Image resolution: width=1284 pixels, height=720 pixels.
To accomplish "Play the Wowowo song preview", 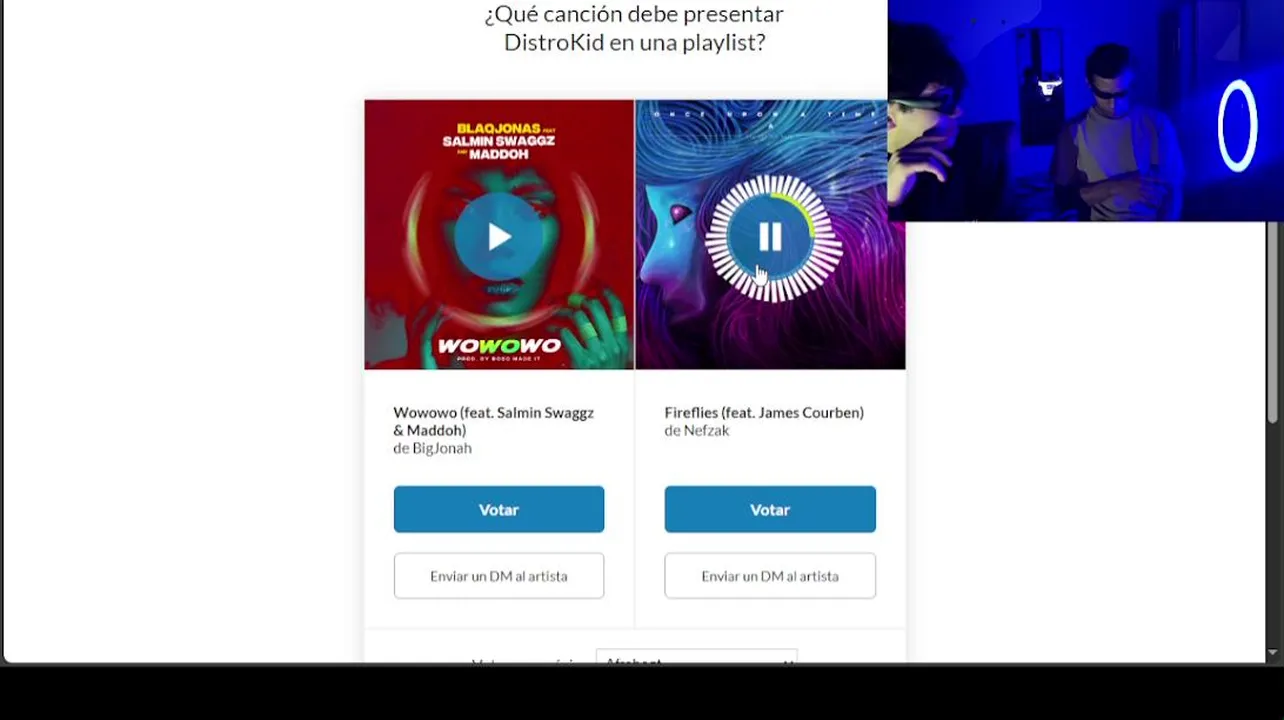I will (499, 237).
